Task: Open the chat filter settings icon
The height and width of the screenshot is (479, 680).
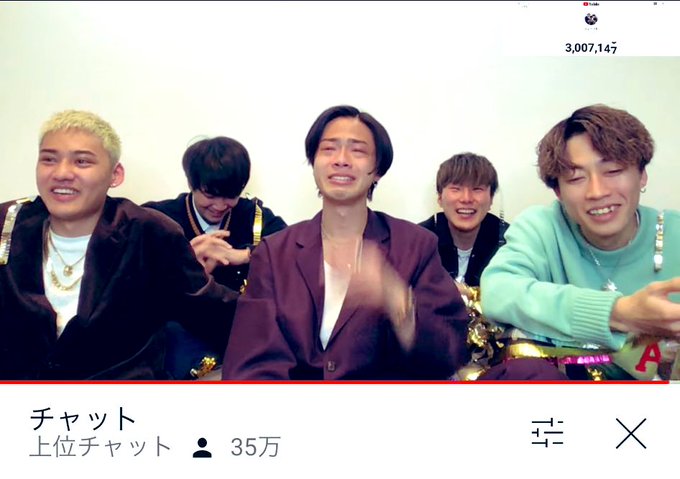Action: tap(547, 432)
